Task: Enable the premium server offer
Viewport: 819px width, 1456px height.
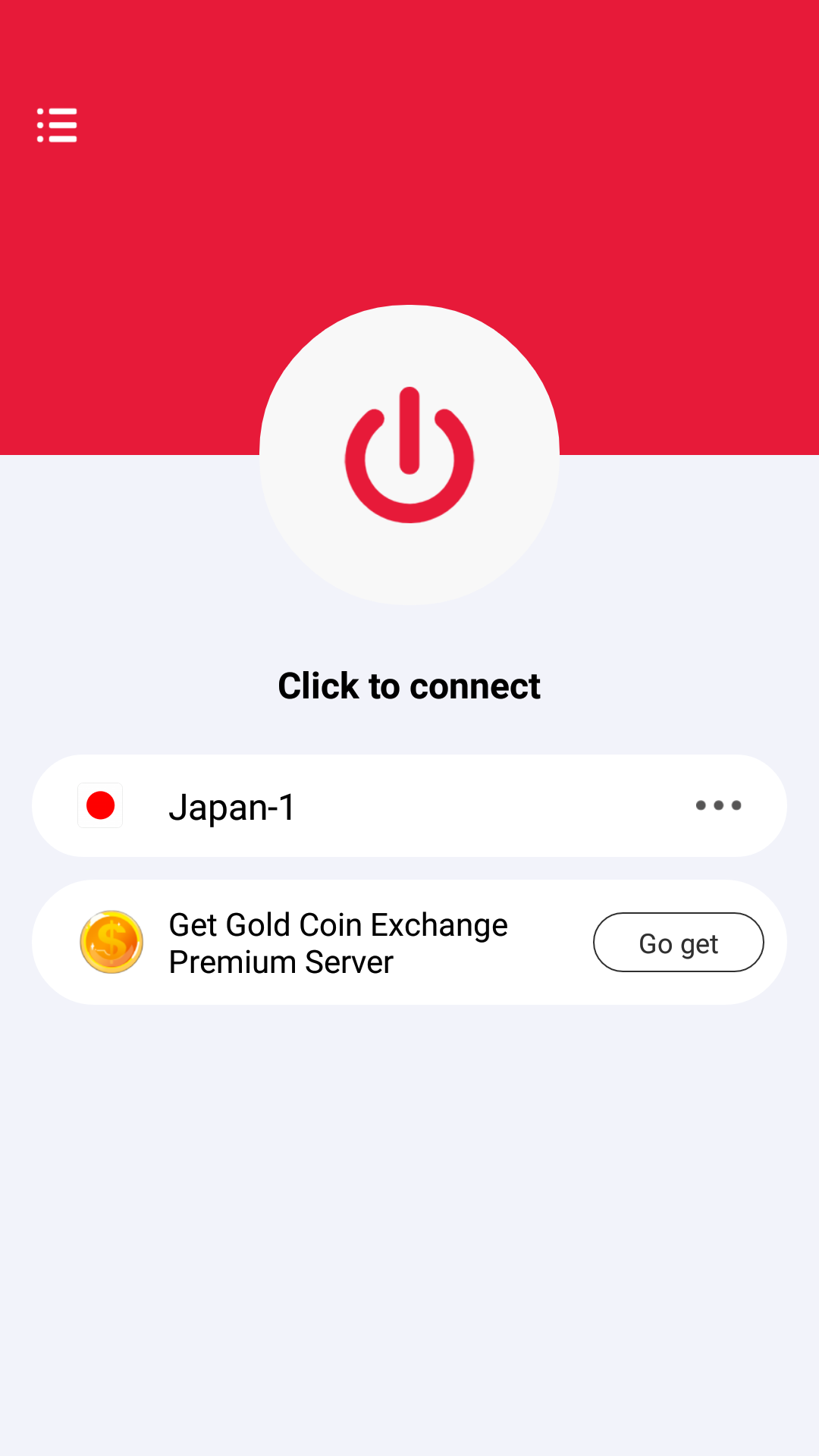Action: [x=678, y=942]
